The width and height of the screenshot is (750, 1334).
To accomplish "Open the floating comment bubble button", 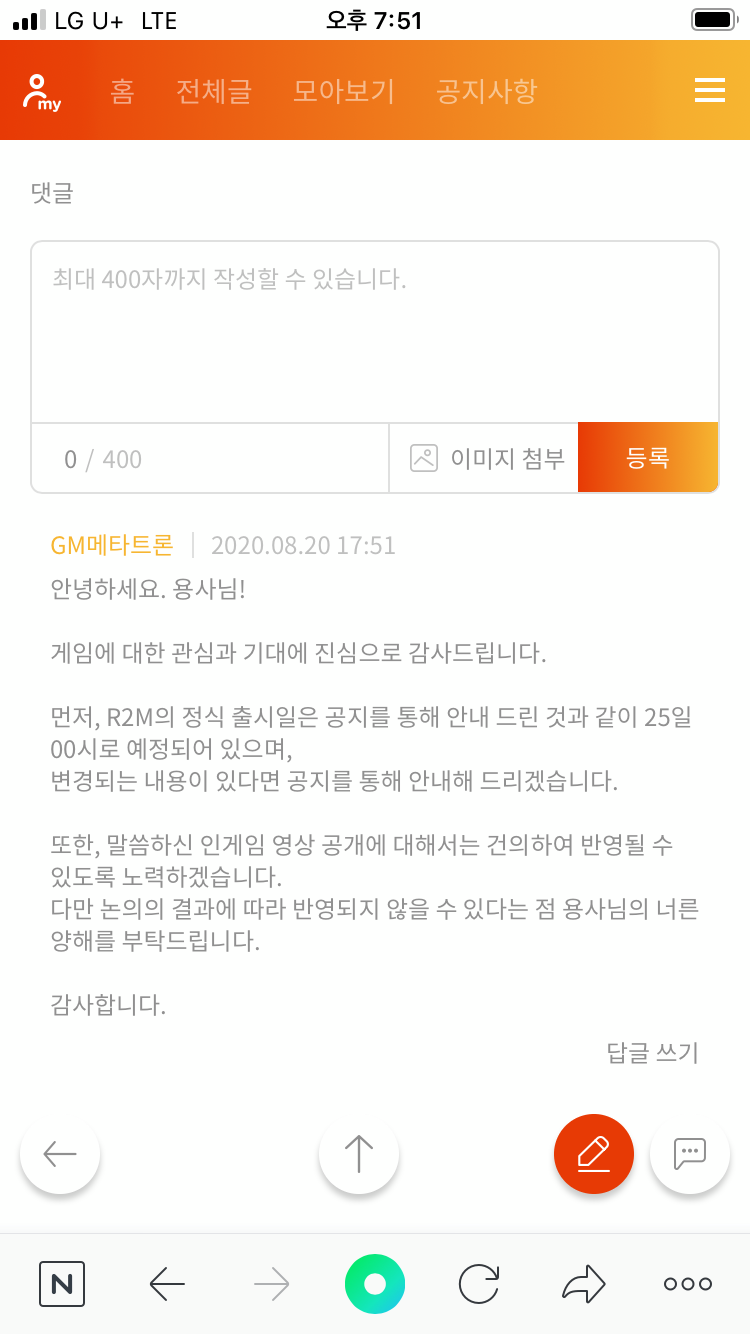I will [690, 1153].
